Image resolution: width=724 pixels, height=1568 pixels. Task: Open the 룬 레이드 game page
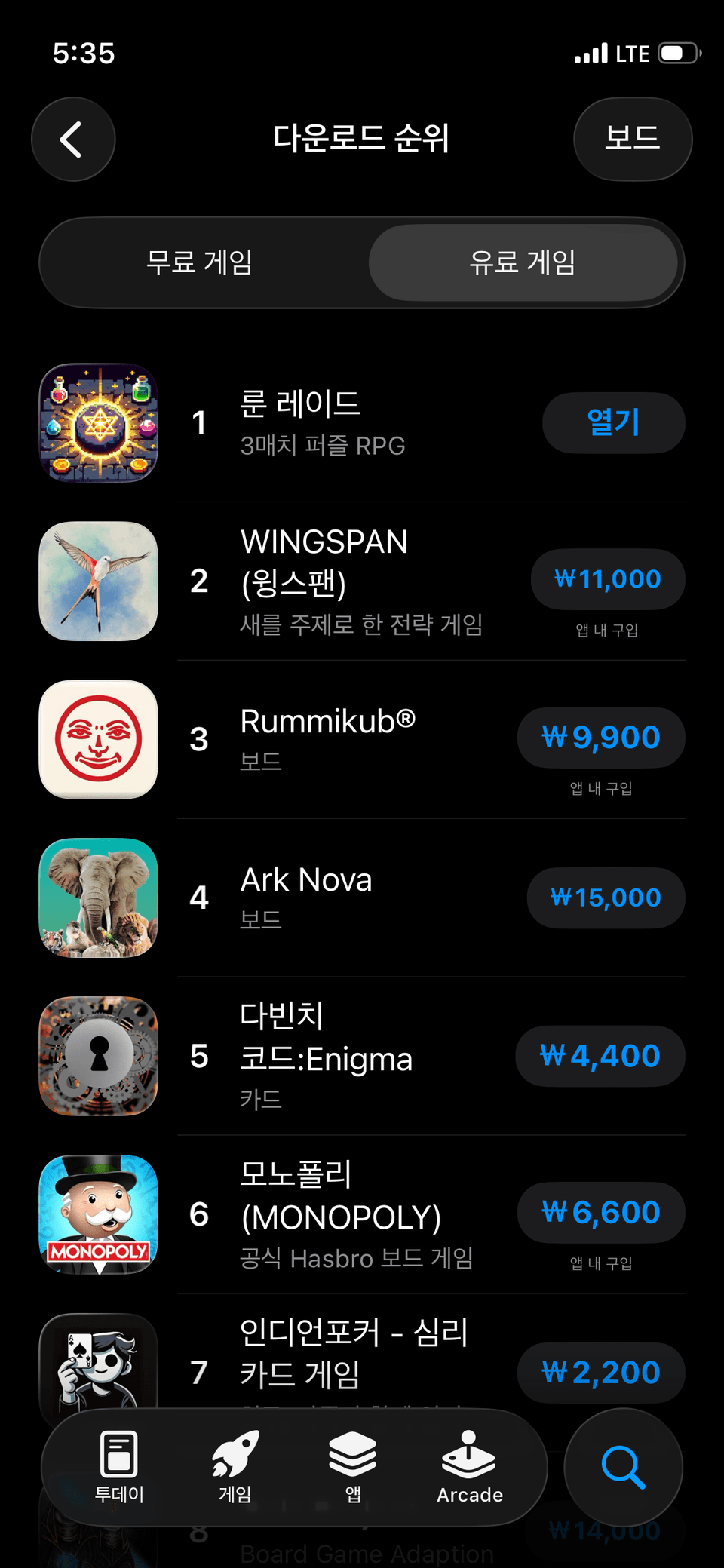coord(362,423)
